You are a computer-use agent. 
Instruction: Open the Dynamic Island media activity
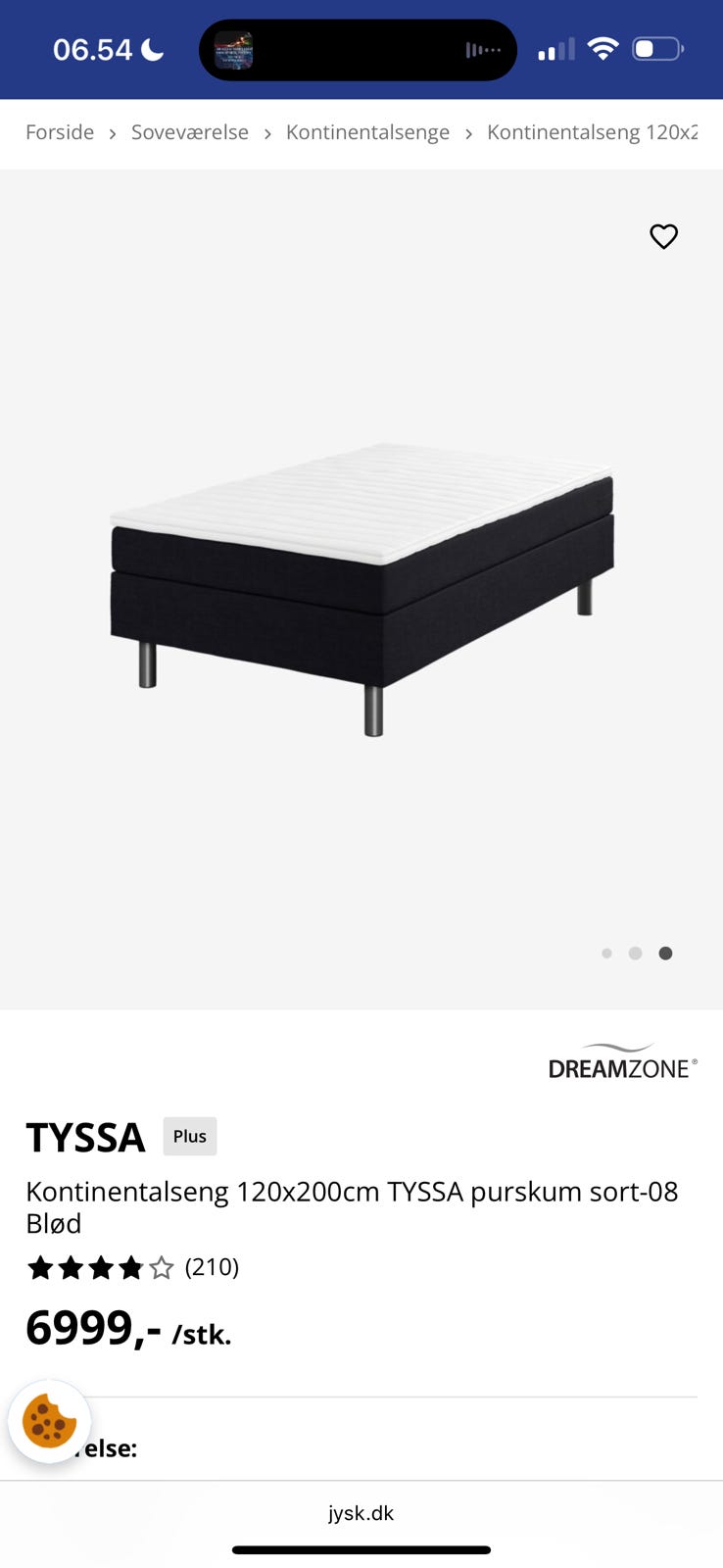pyautogui.click(x=358, y=50)
